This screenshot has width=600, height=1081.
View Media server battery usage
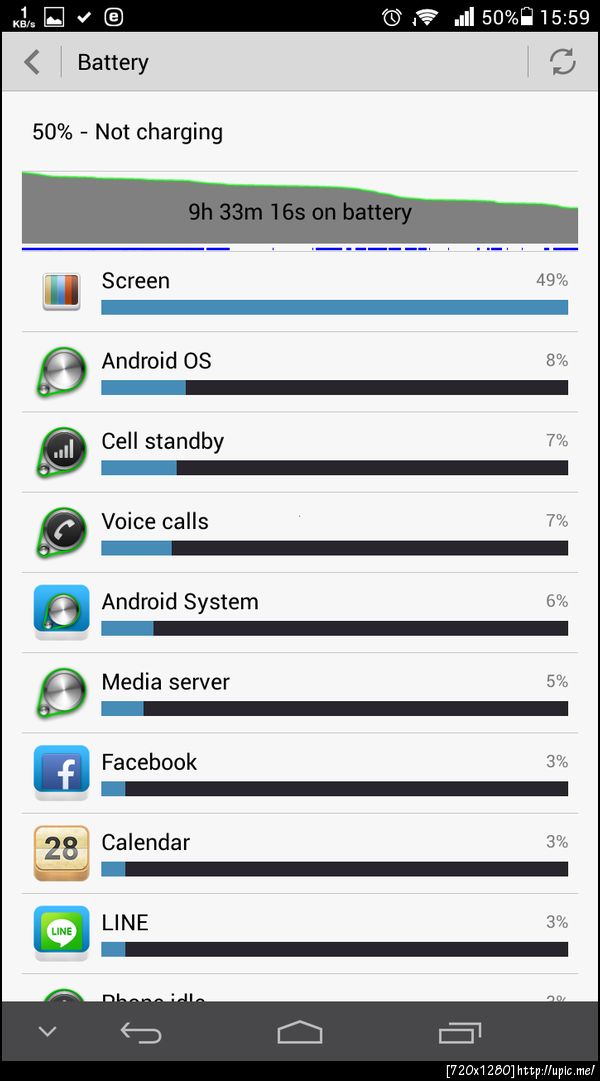pyautogui.click(x=300, y=692)
